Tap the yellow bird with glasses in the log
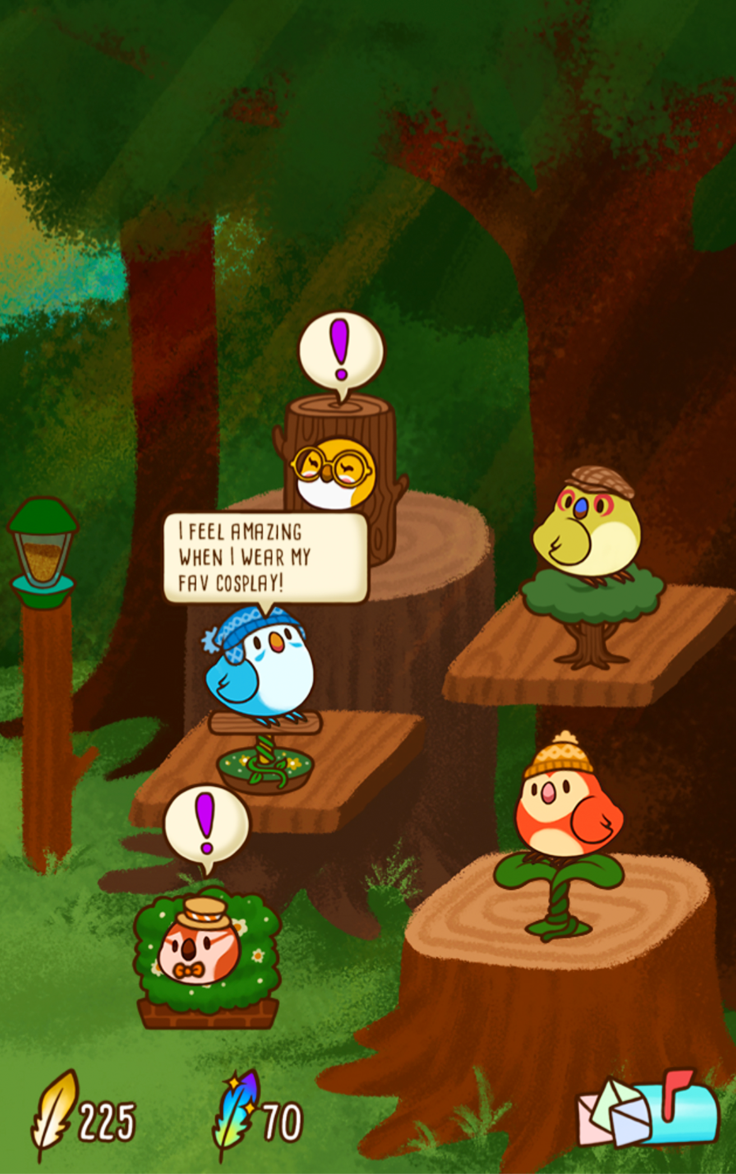This screenshot has height=1174, width=736. click(336, 473)
